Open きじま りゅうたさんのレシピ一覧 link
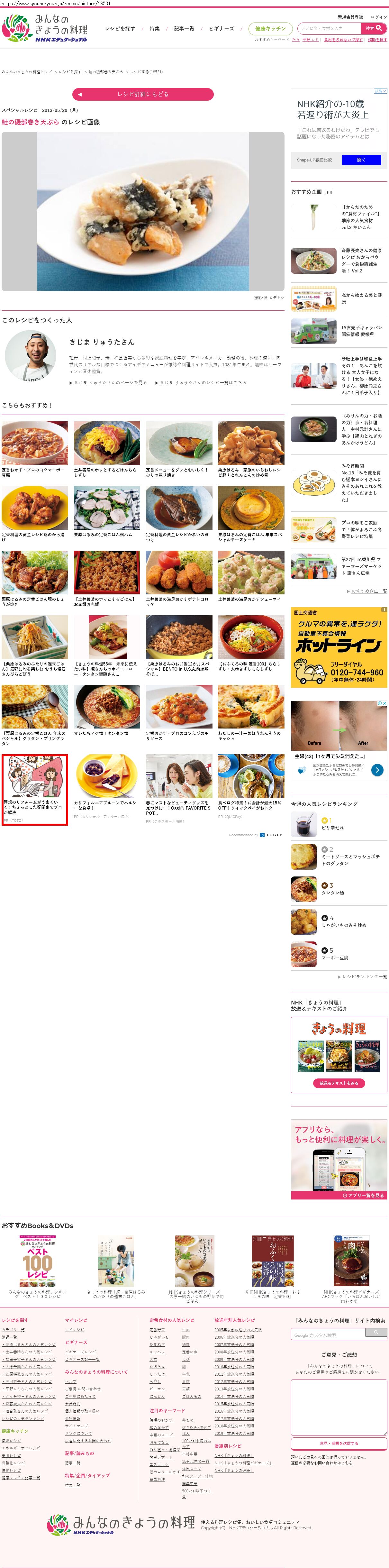 point(203,383)
